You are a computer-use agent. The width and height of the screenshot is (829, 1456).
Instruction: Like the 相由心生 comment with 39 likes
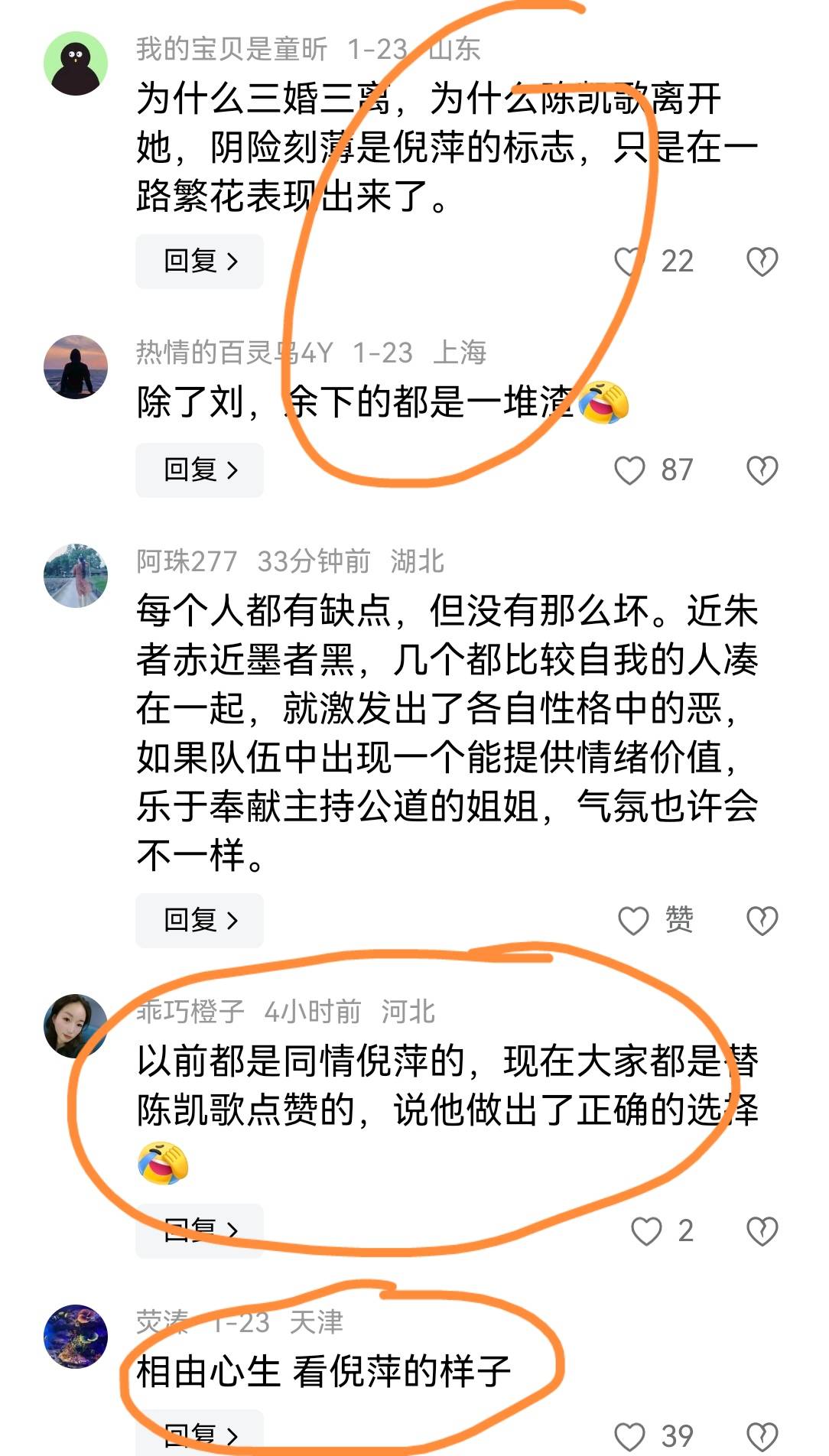pyautogui.click(x=630, y=1436)
